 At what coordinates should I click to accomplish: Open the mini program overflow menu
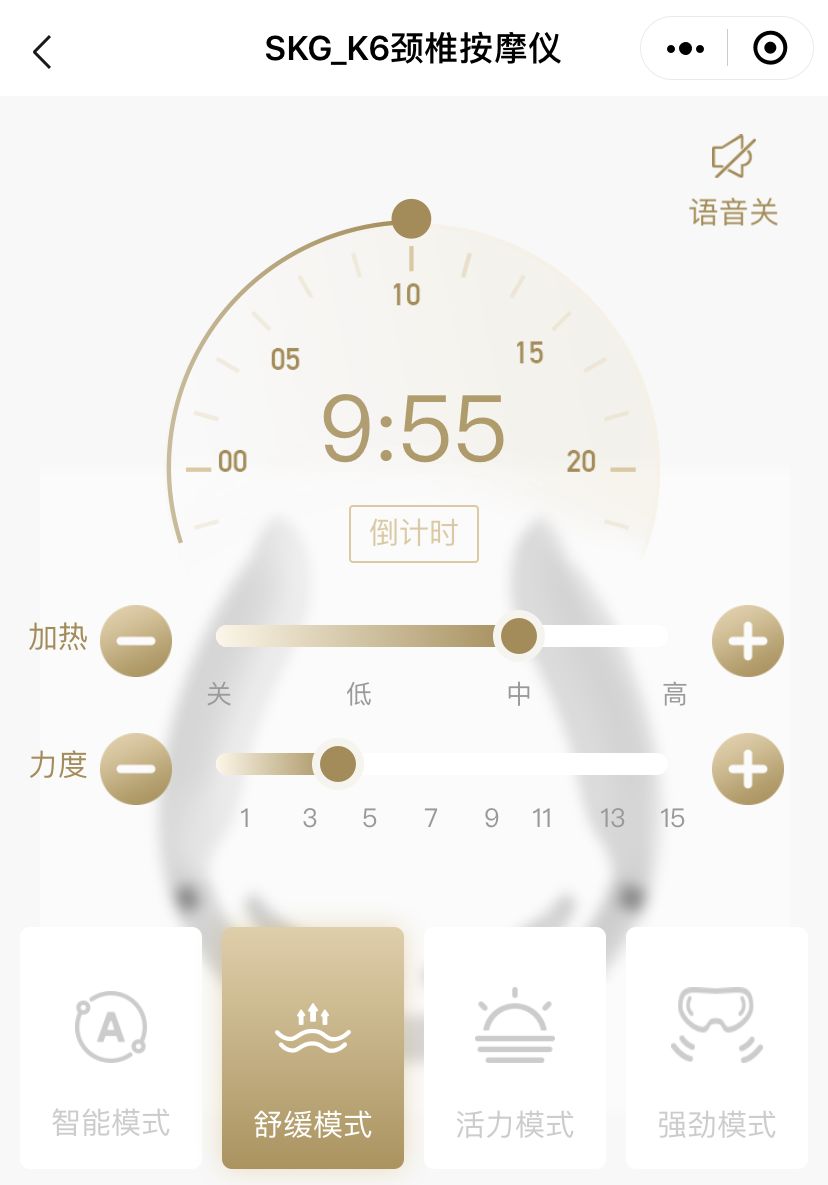point(685,49)
